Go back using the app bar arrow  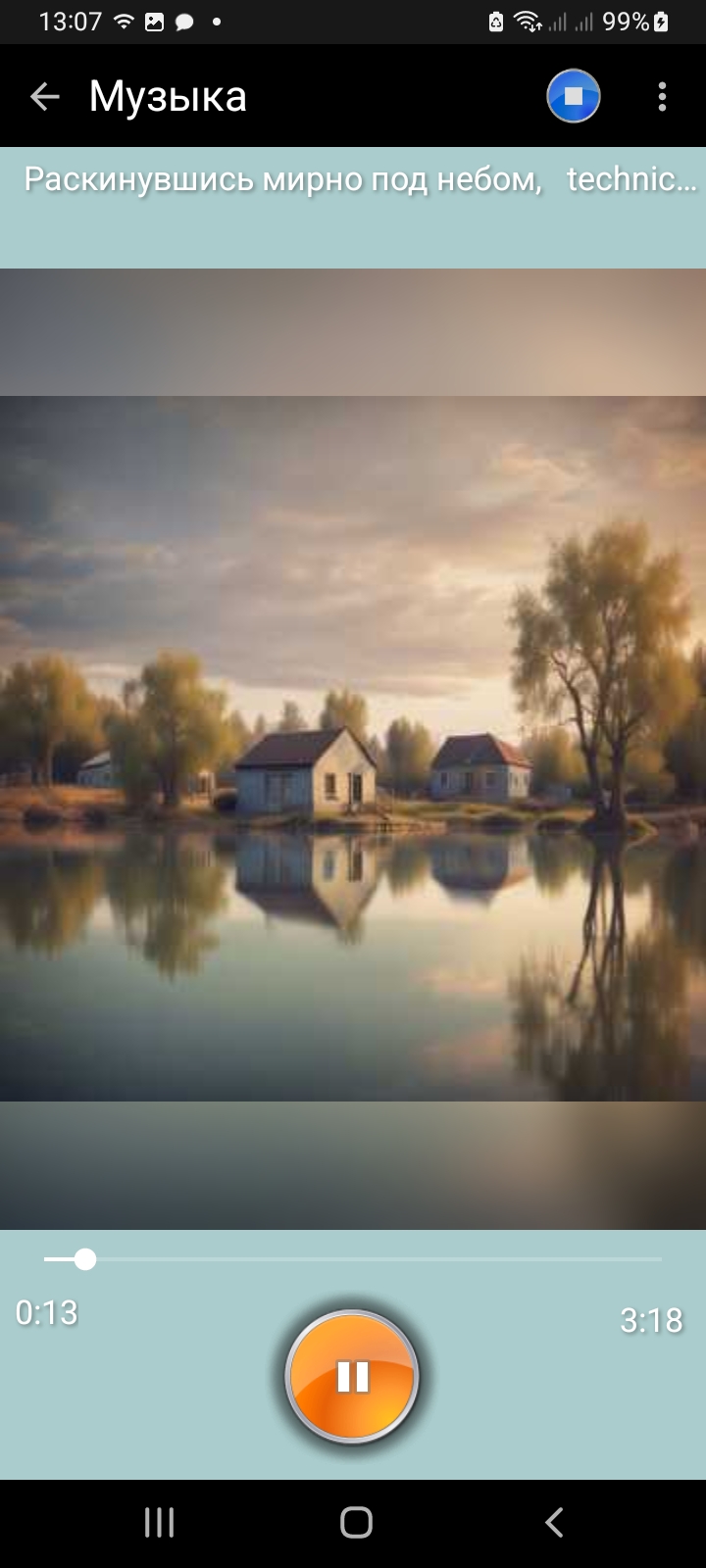[45, 96]
